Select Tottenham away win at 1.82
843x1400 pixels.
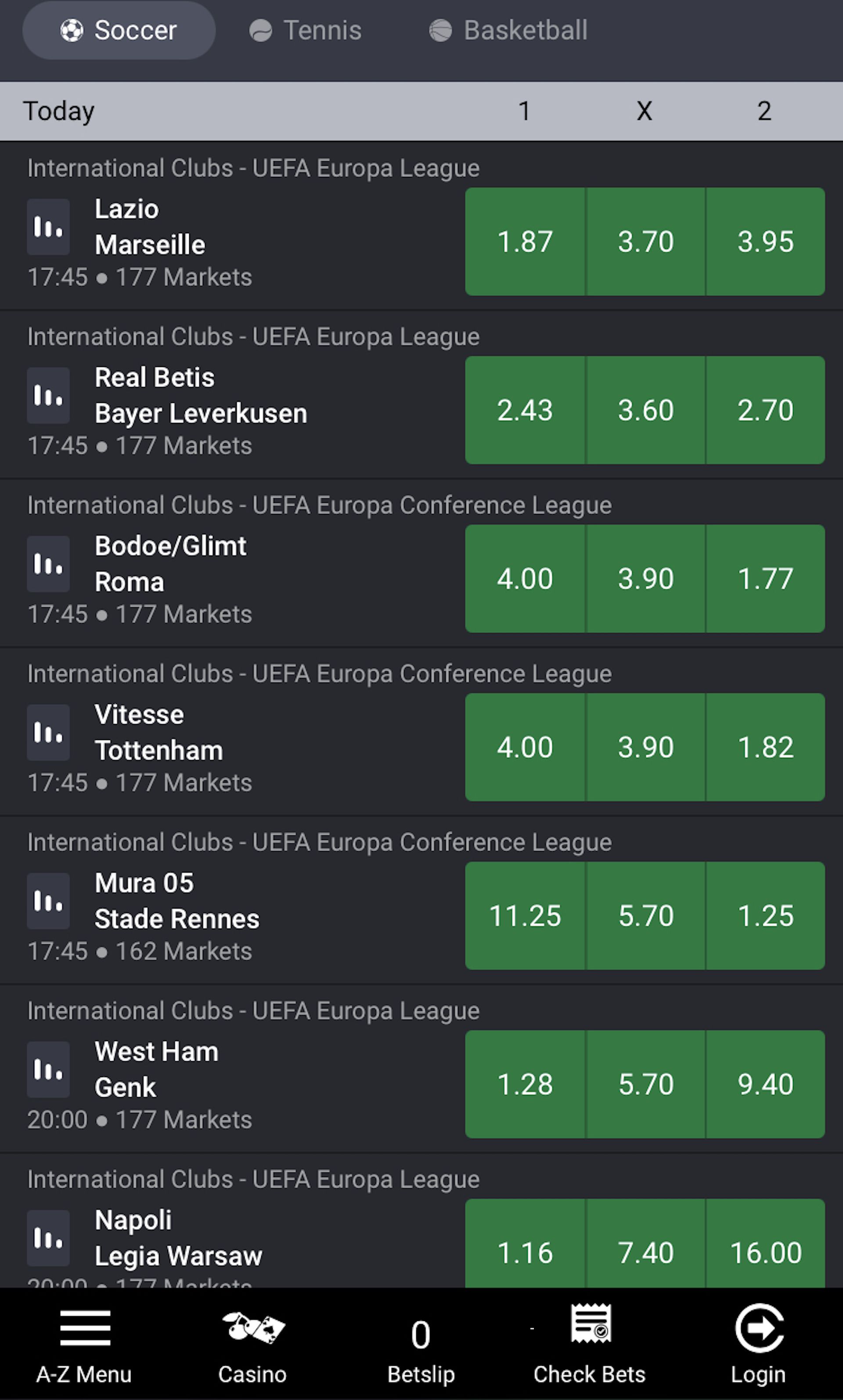click(x=764, y=747)
